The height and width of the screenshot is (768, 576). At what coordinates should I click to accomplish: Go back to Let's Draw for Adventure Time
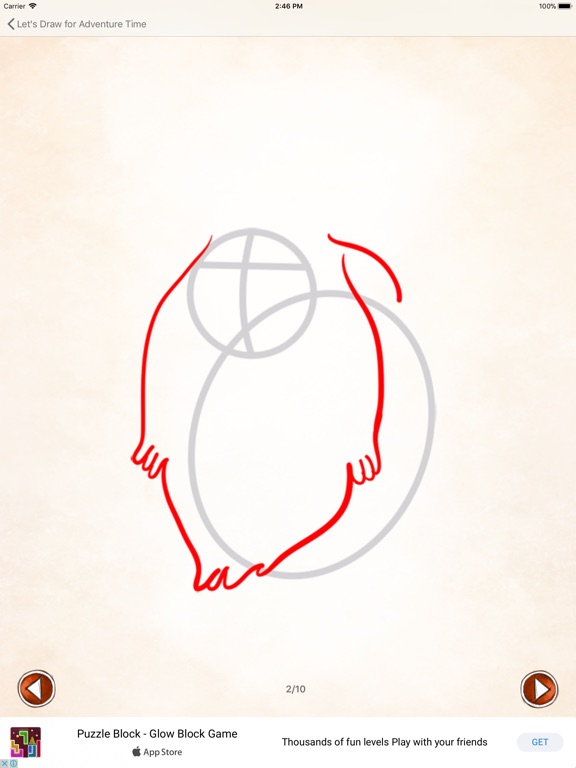point(76,24)
